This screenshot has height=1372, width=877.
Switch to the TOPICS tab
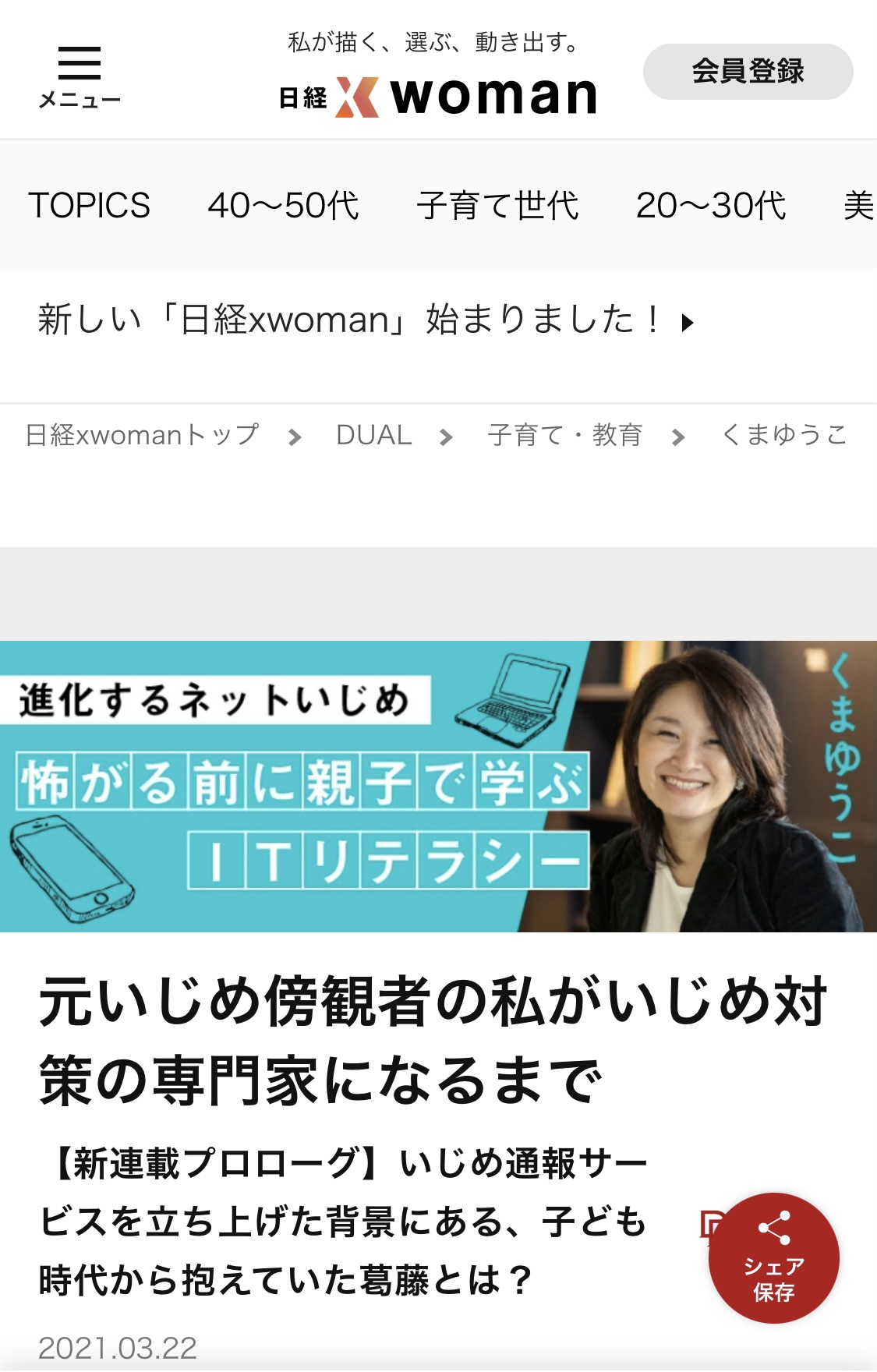pyautogui.click(x=89, y=206)
